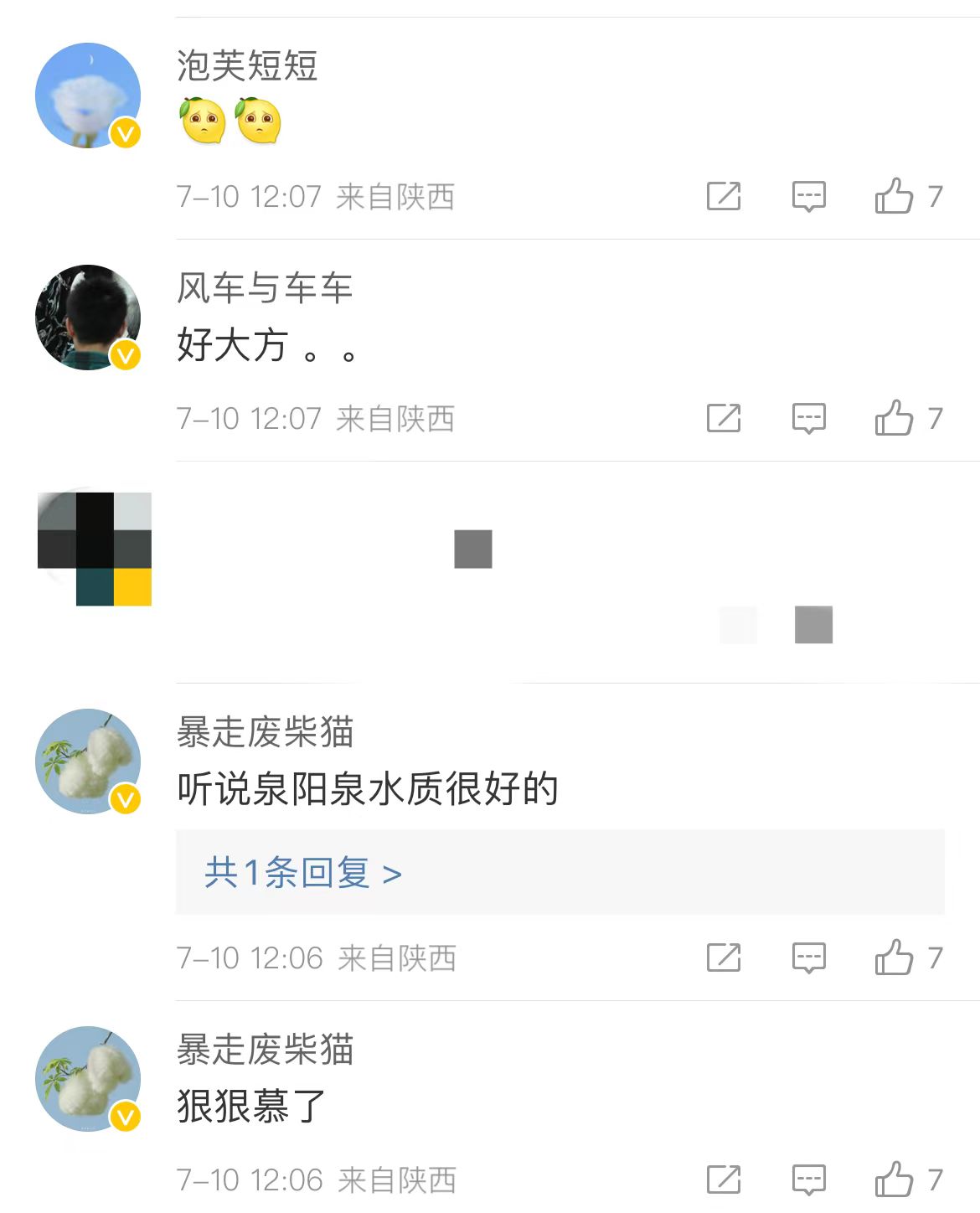Expand the 共1条回复 reply thread

[x=302, y=872]
